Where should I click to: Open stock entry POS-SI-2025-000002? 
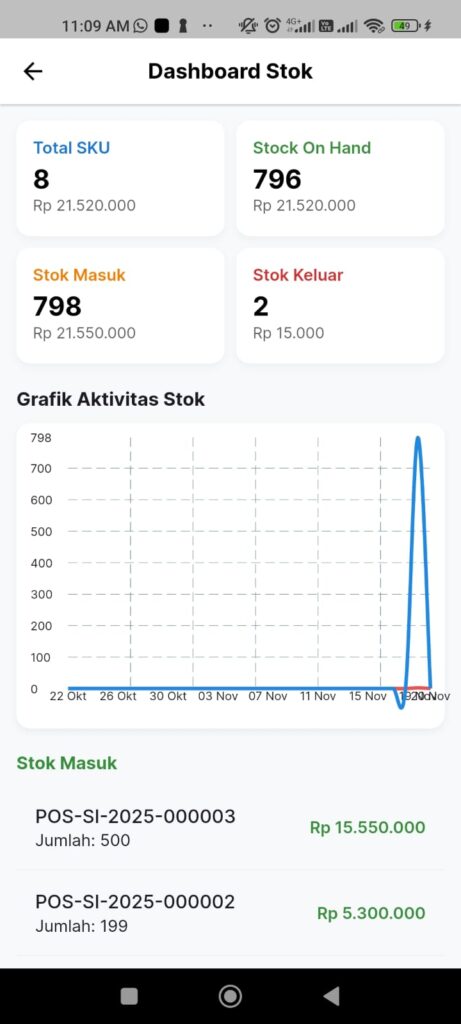(x=230, y=913)
